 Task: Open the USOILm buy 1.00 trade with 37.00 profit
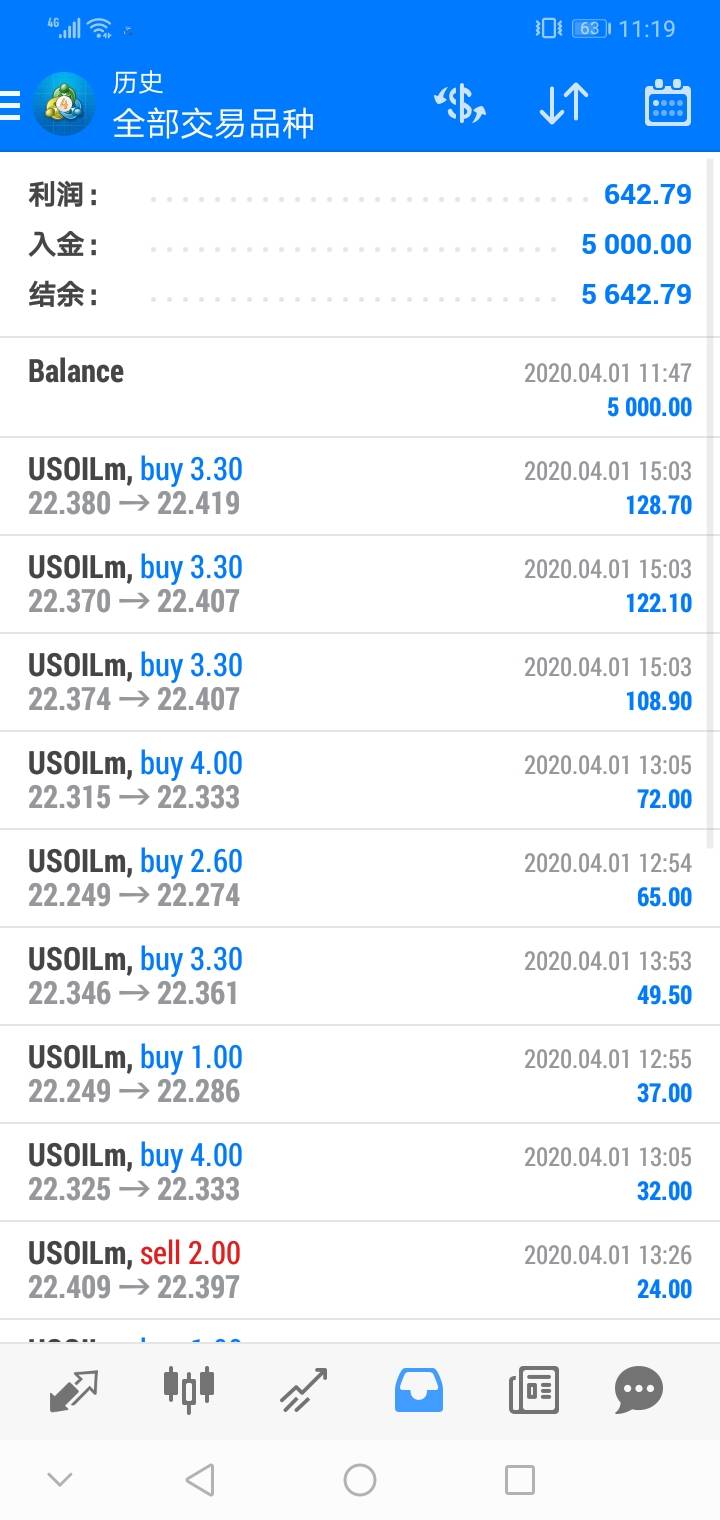click(x=360, y=1074)
